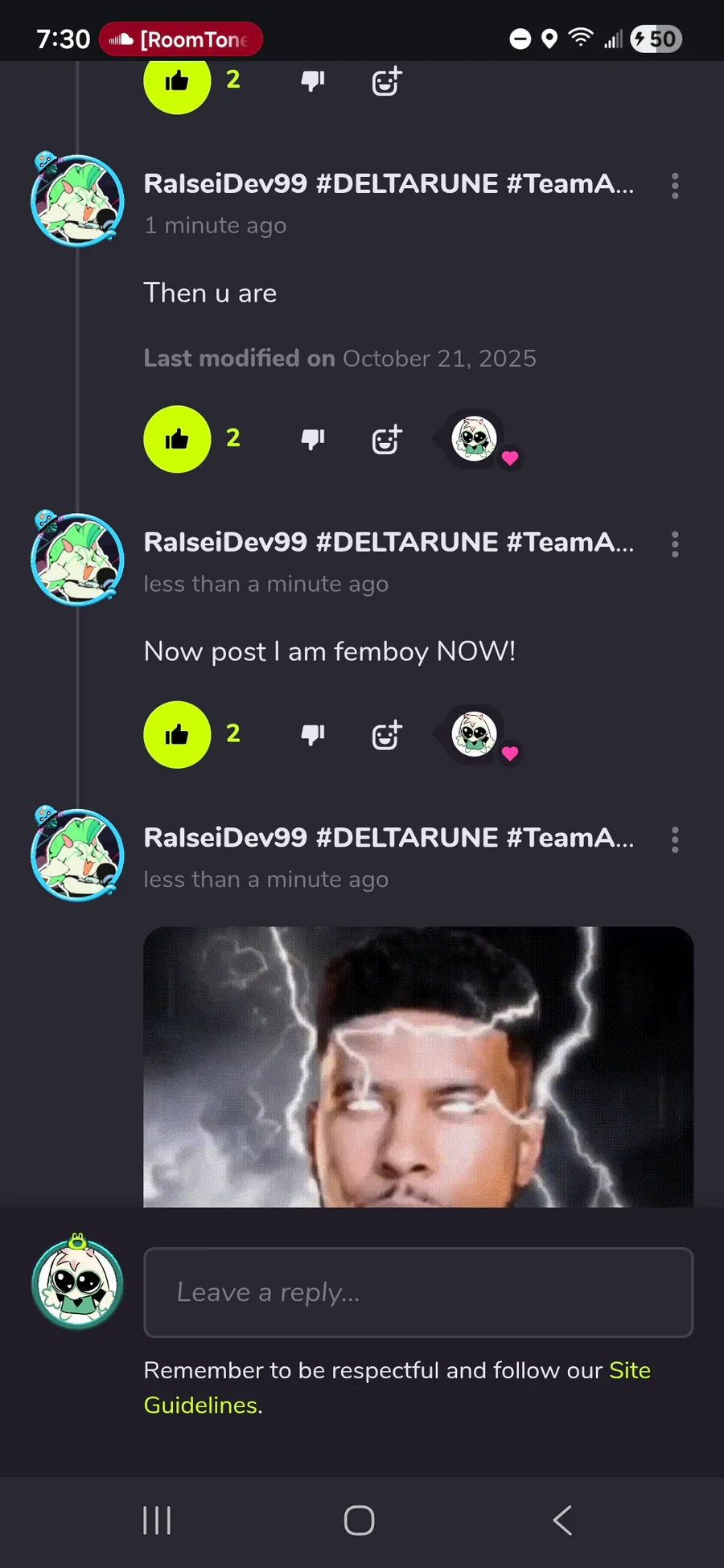Open overflow menu on "Then u are" comment
The width and height of the screenshot is (724, 1568).
[x=675, y=186]
